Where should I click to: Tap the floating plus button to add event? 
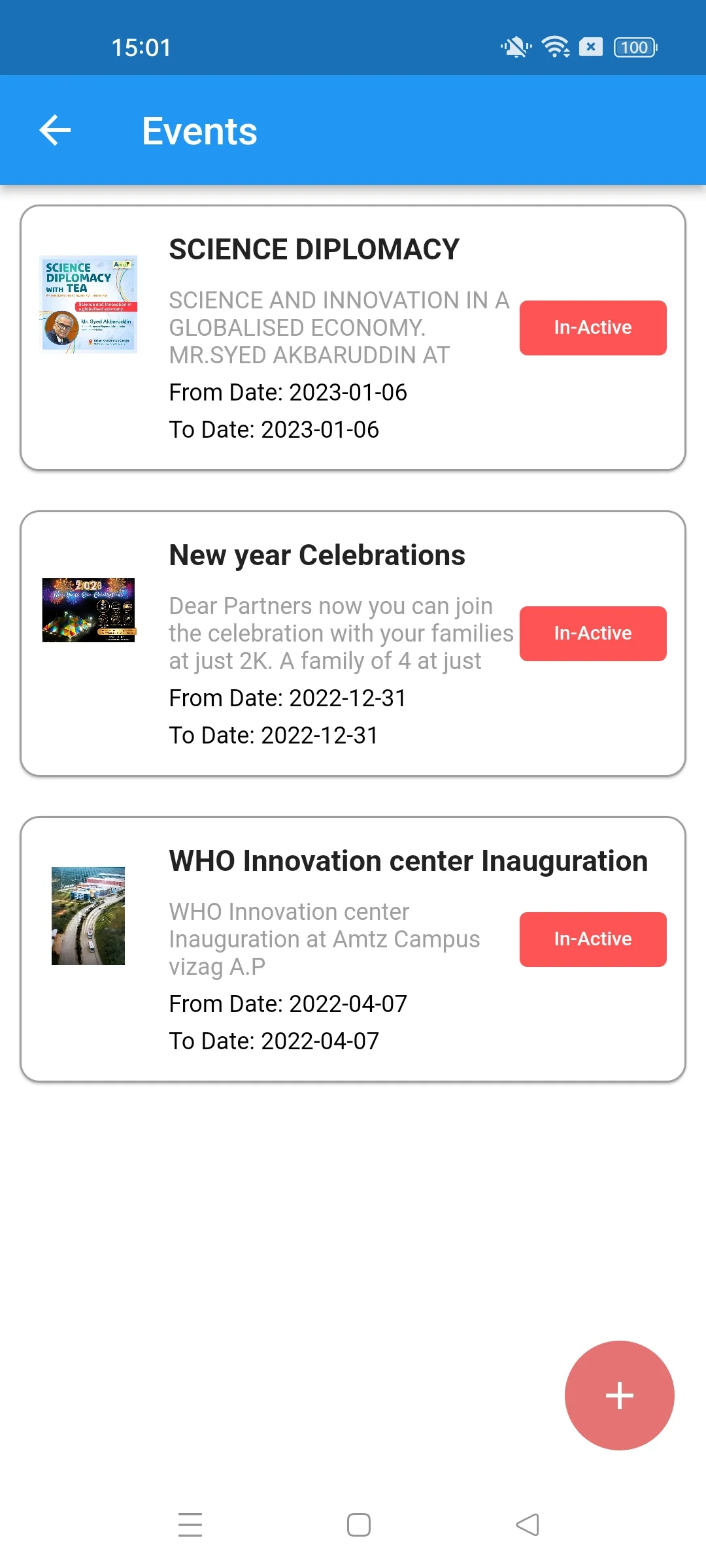(618, 1395)
